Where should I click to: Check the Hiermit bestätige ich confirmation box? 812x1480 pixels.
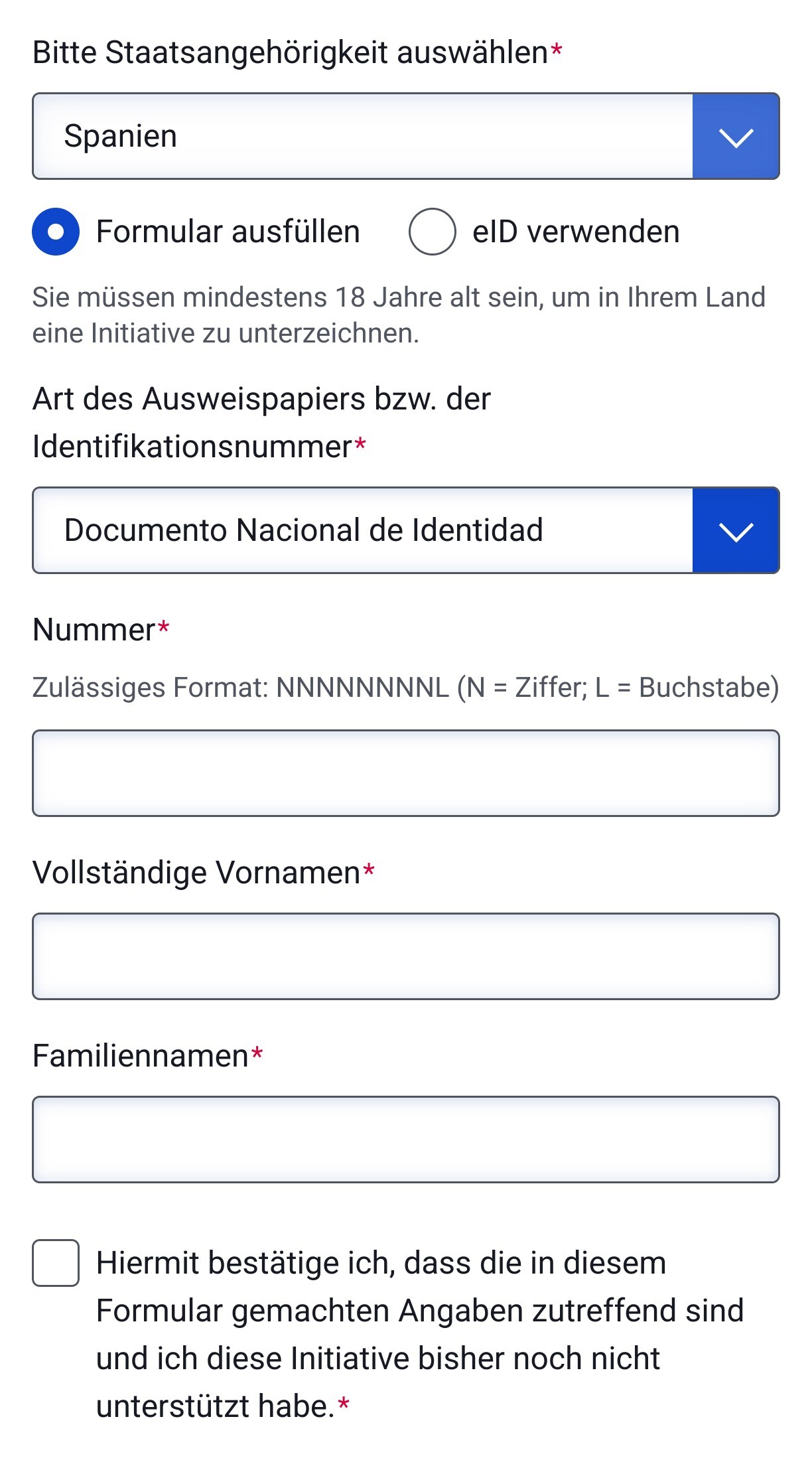click(x=56, y=1263)
